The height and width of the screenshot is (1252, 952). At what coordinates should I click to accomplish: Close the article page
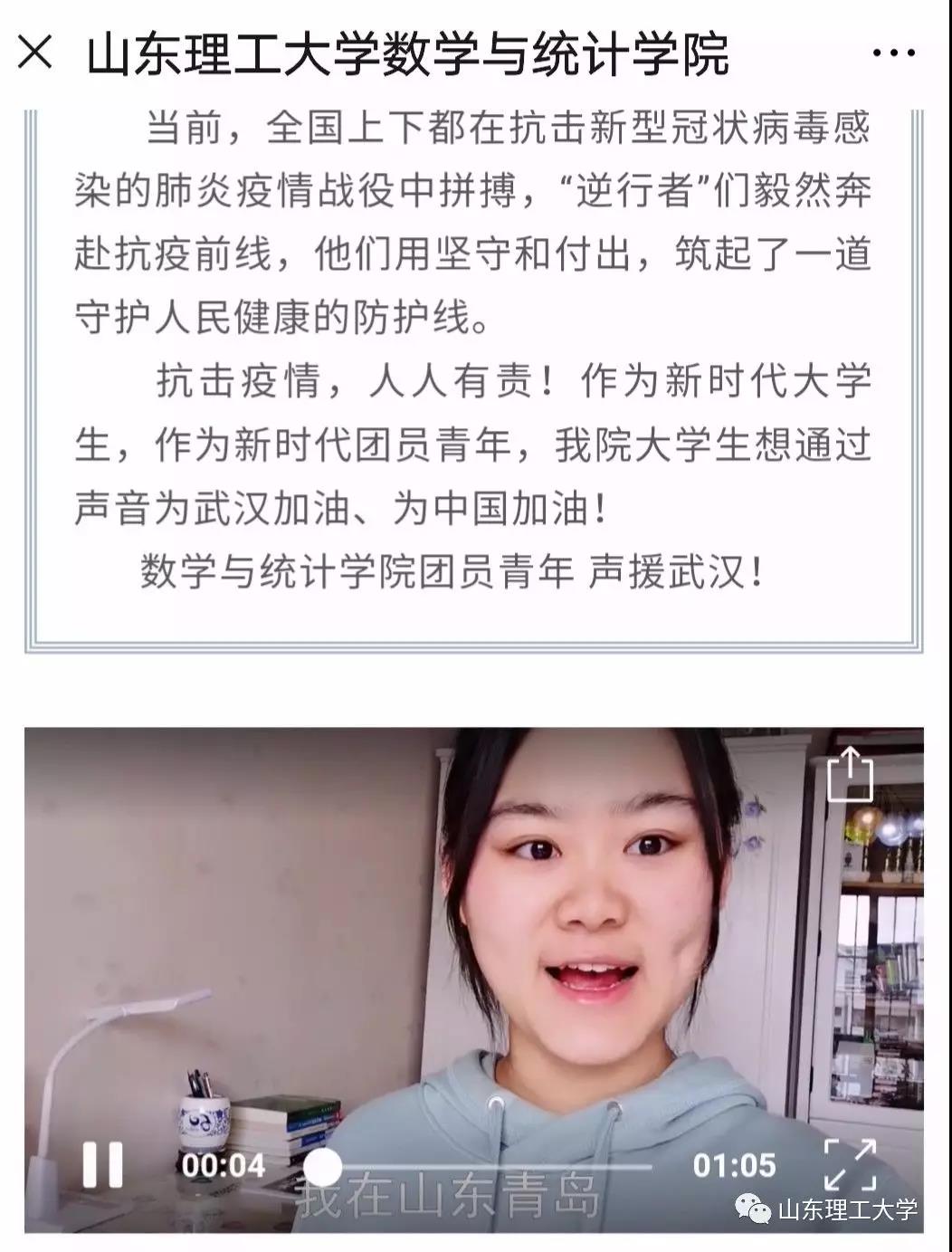pos(35,53)
